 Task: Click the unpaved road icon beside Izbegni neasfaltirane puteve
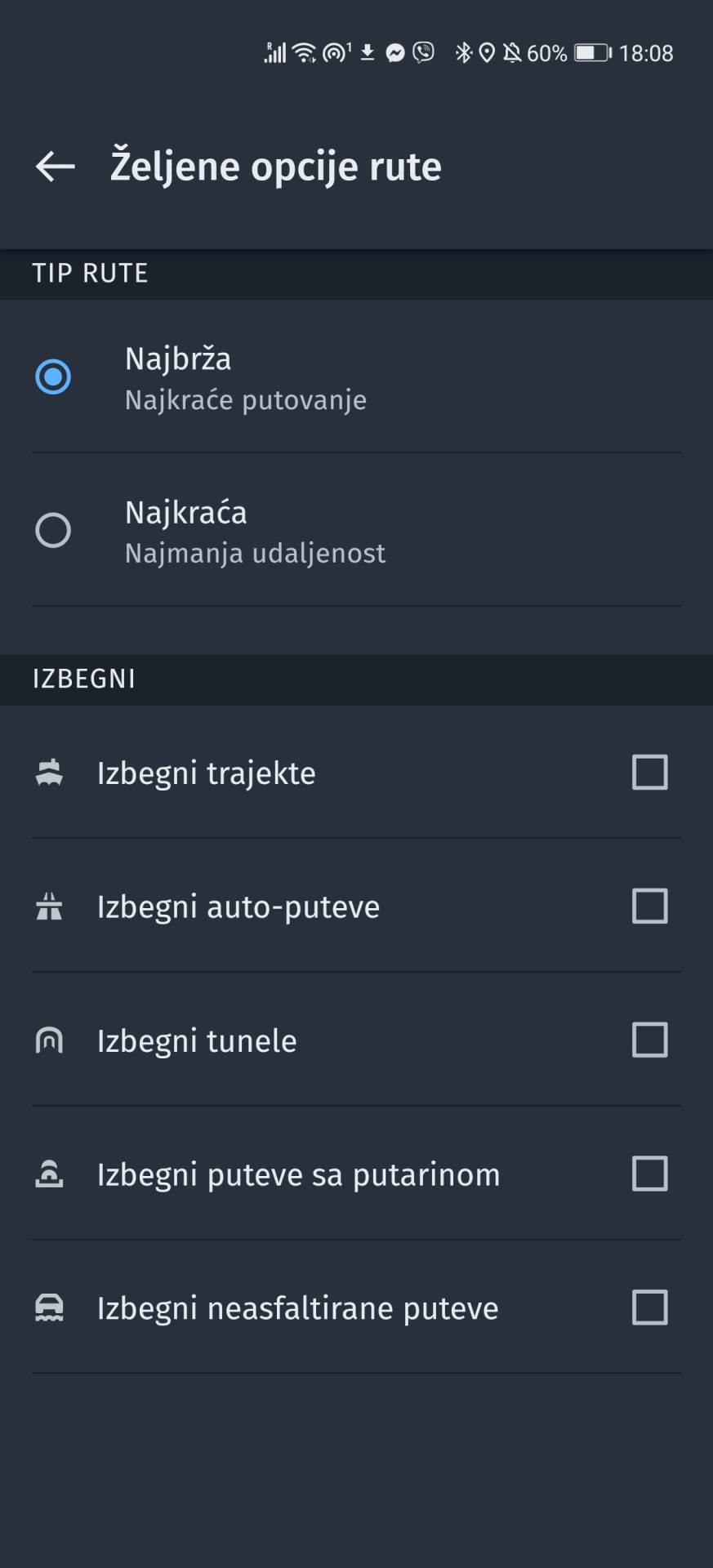click(51, 1307)
